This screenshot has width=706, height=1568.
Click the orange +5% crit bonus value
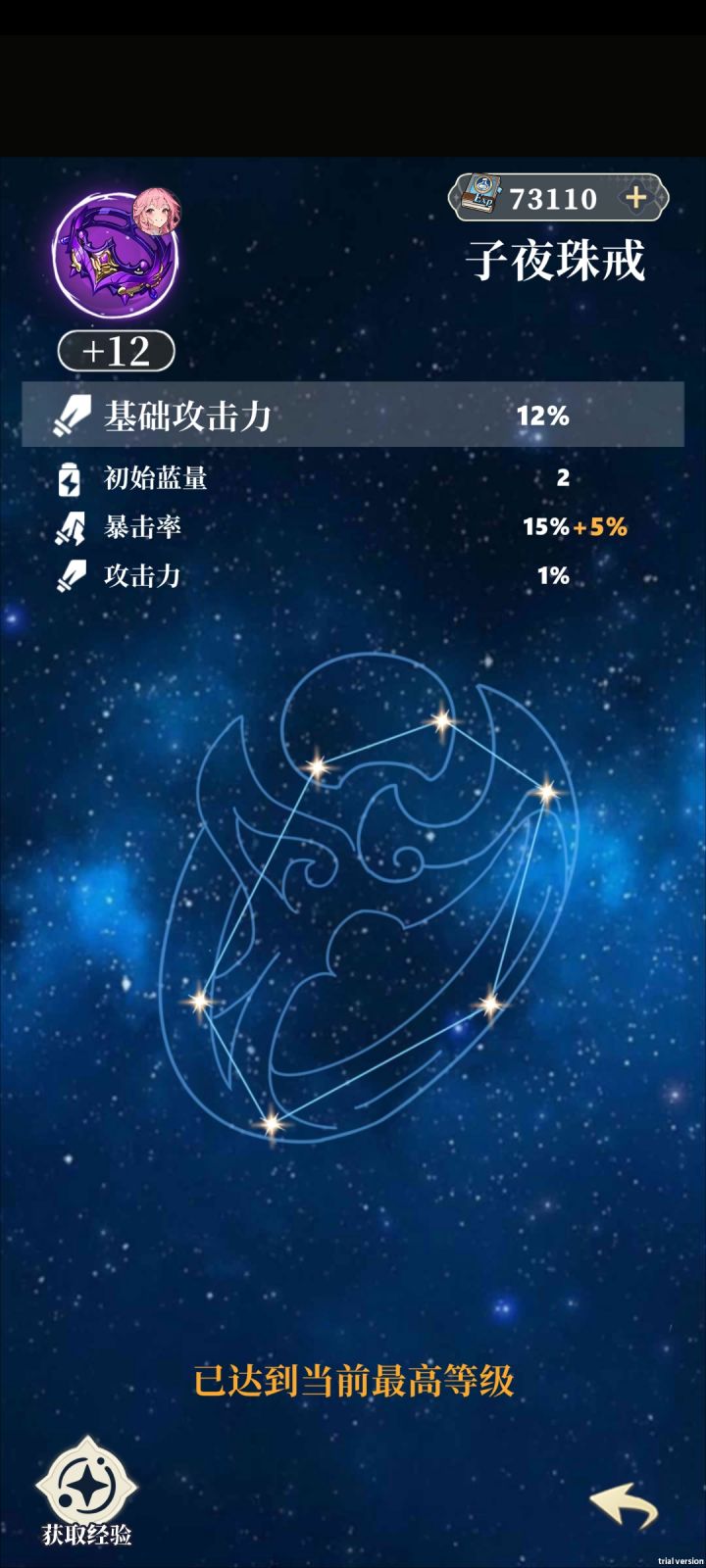pyautogui.click(x=601, y=527)
